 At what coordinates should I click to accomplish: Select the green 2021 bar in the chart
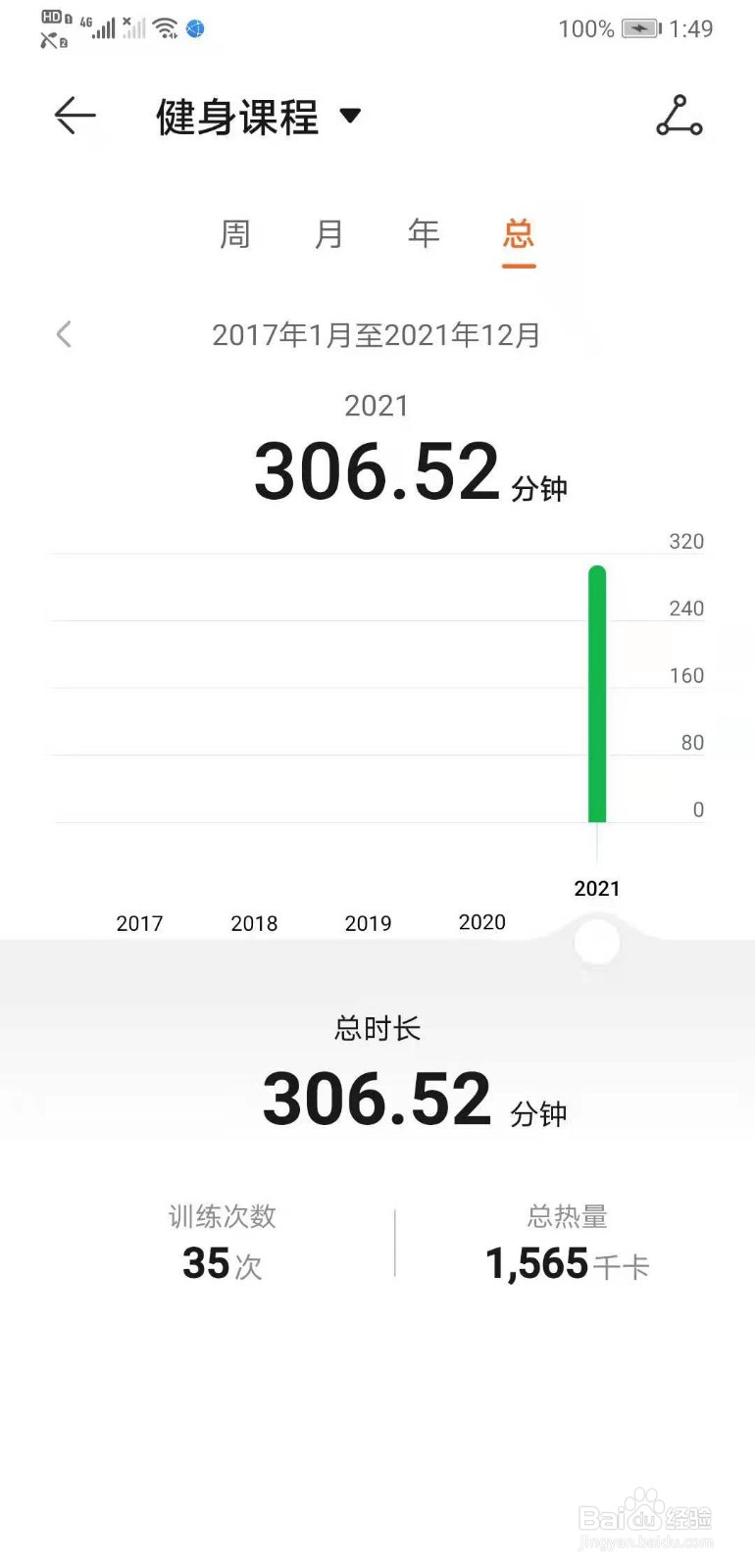[x=597, y=693]
